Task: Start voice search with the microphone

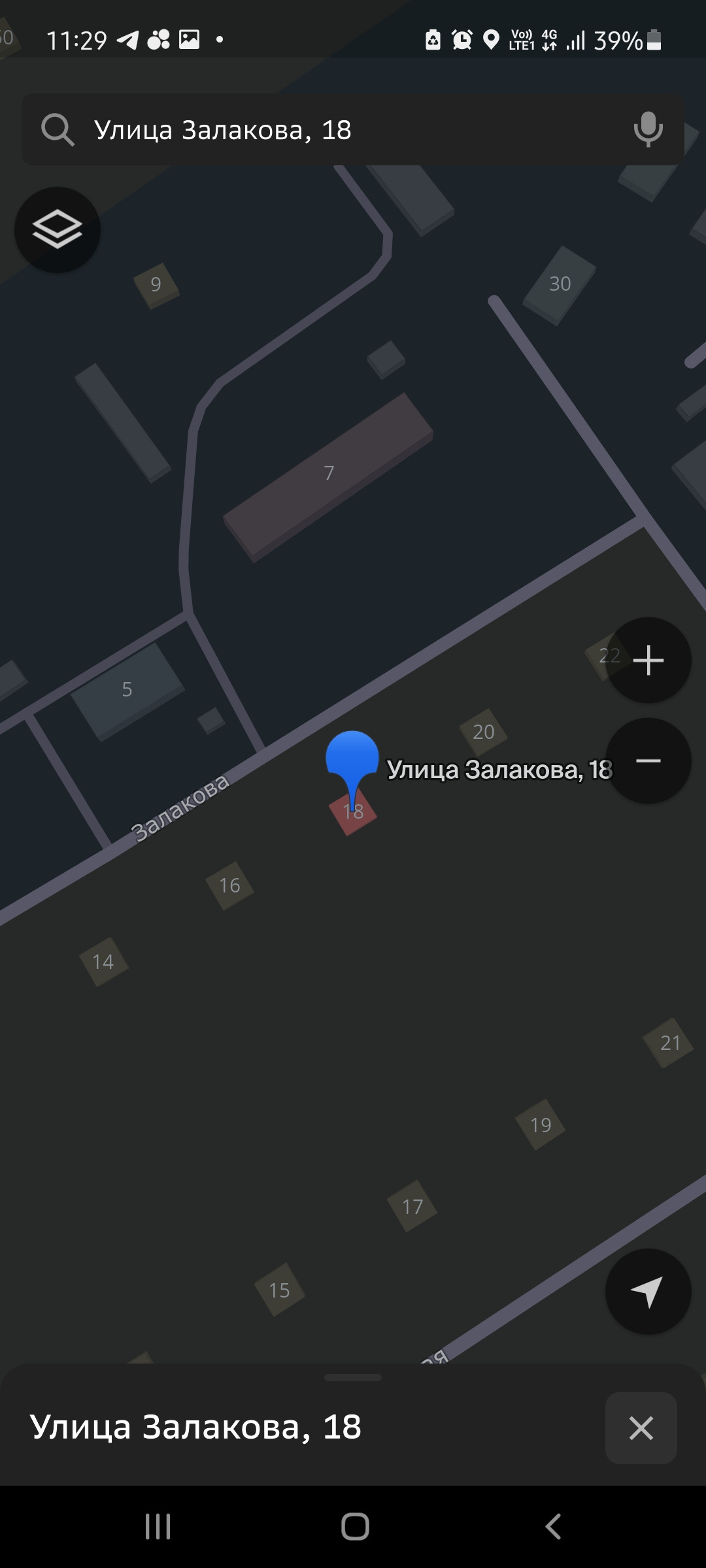Action: (648, 129)
